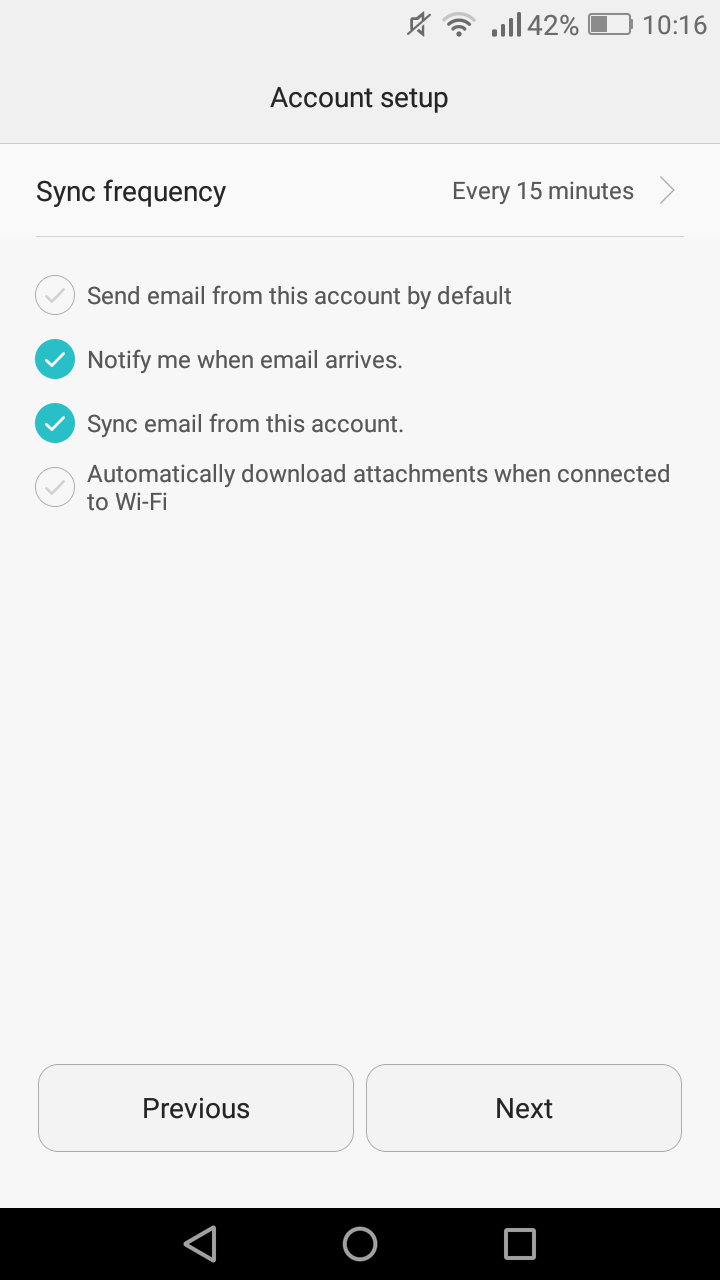This screenshot has width=720, height=1280.
Task: Disable Sync email from this account
Action: [55, 424]
